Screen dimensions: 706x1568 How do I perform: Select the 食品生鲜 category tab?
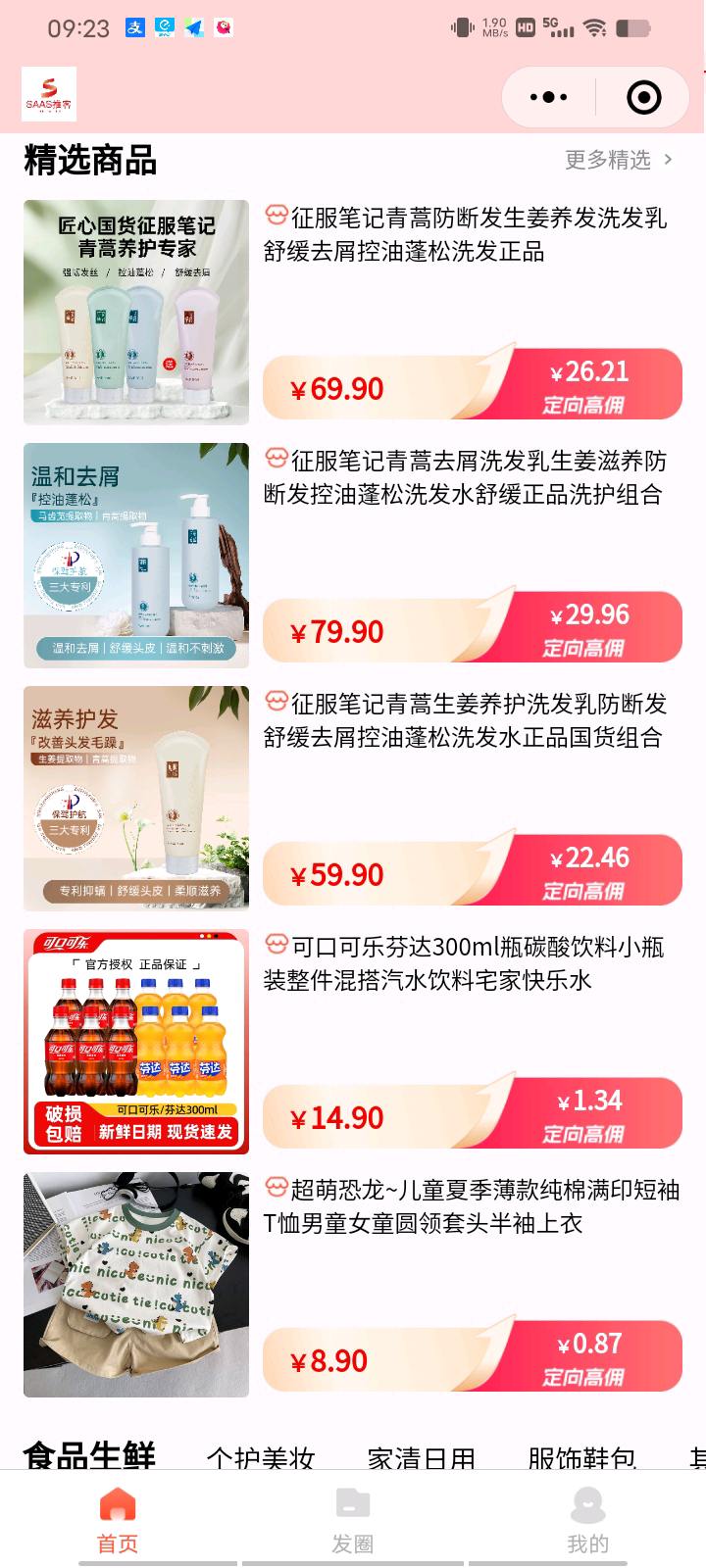click(x=89, y=1455)
